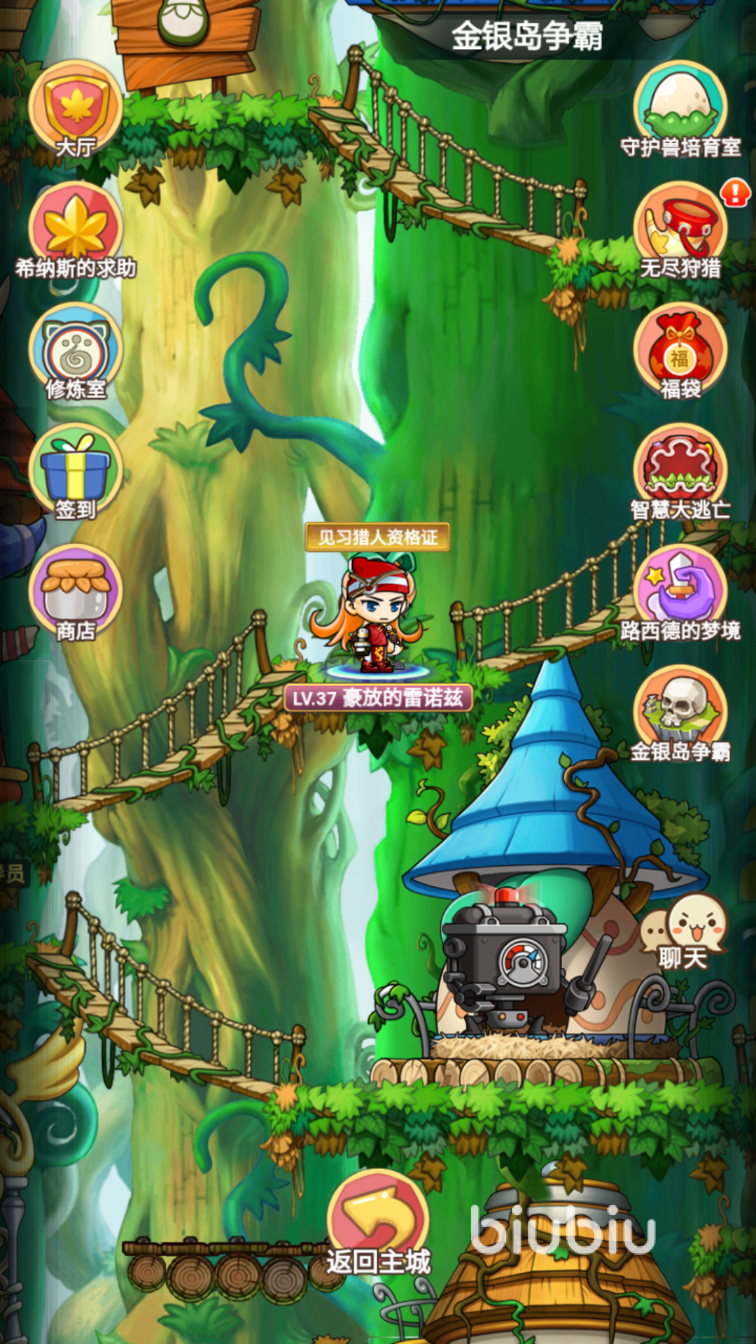756x1344 pixels.
Task: Select the character 豪放的雷诺兹
Action: point(376,617)
